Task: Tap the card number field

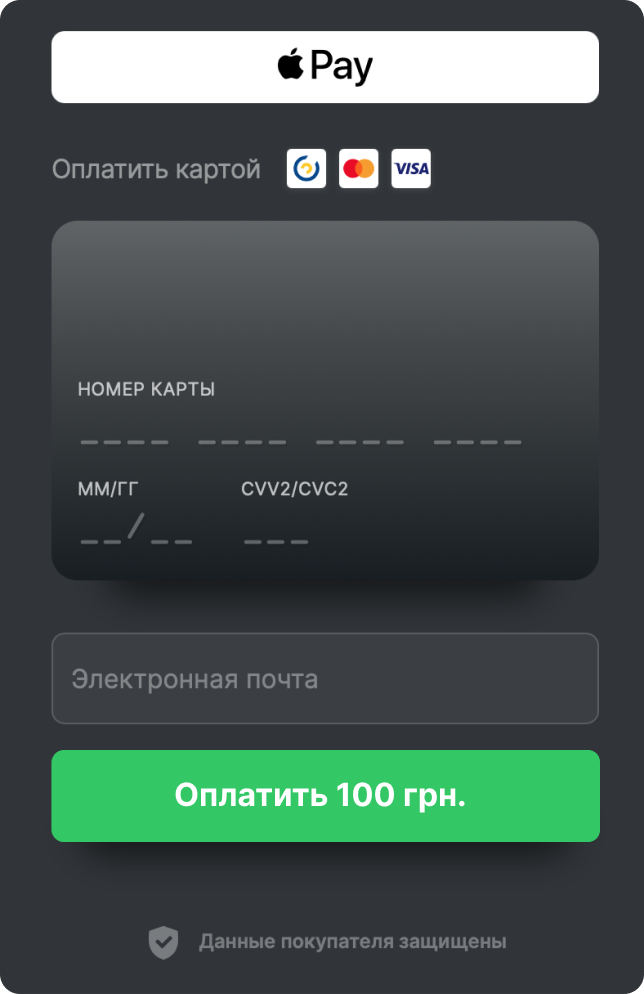Action: click(300, 439)
